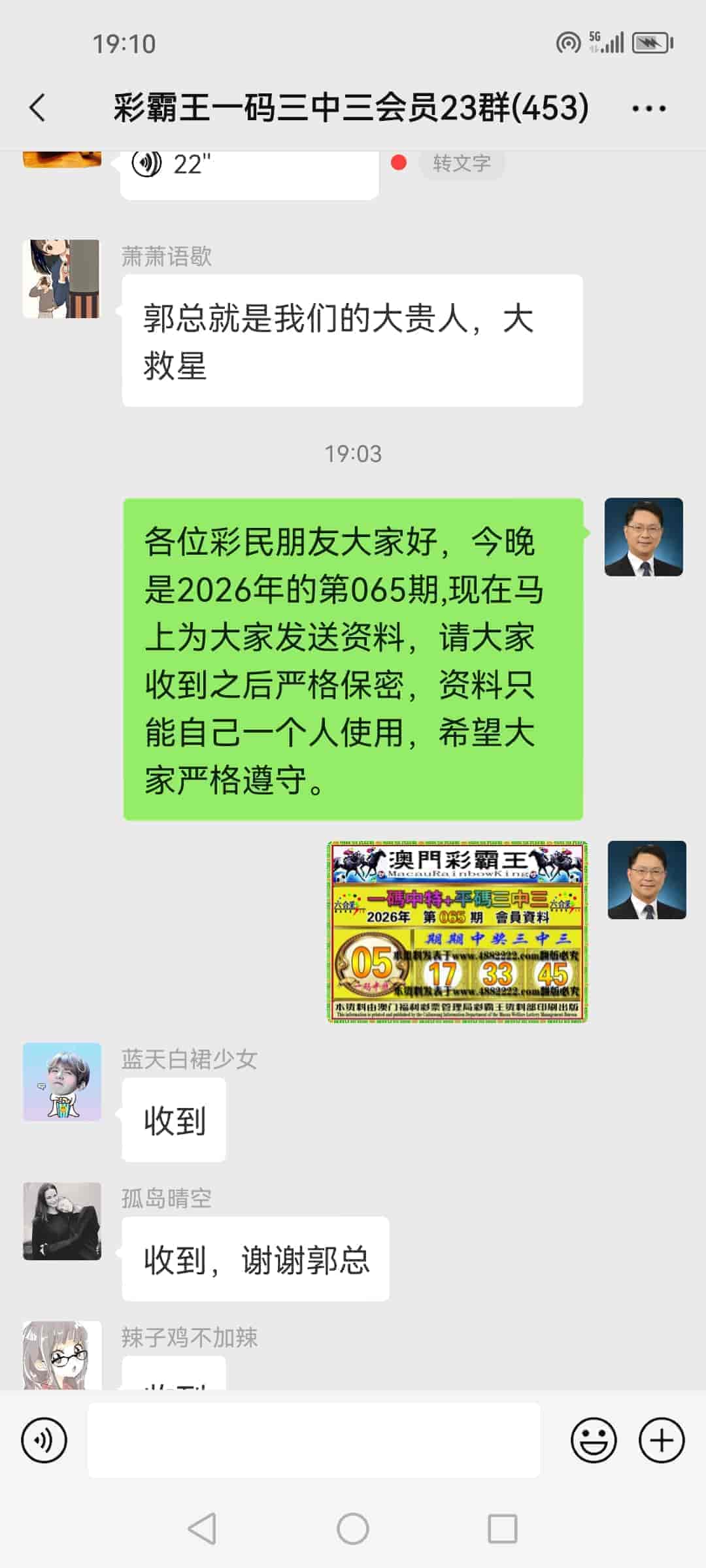
Task: Open group chat settings via three dots
Action: coord(647,108)
